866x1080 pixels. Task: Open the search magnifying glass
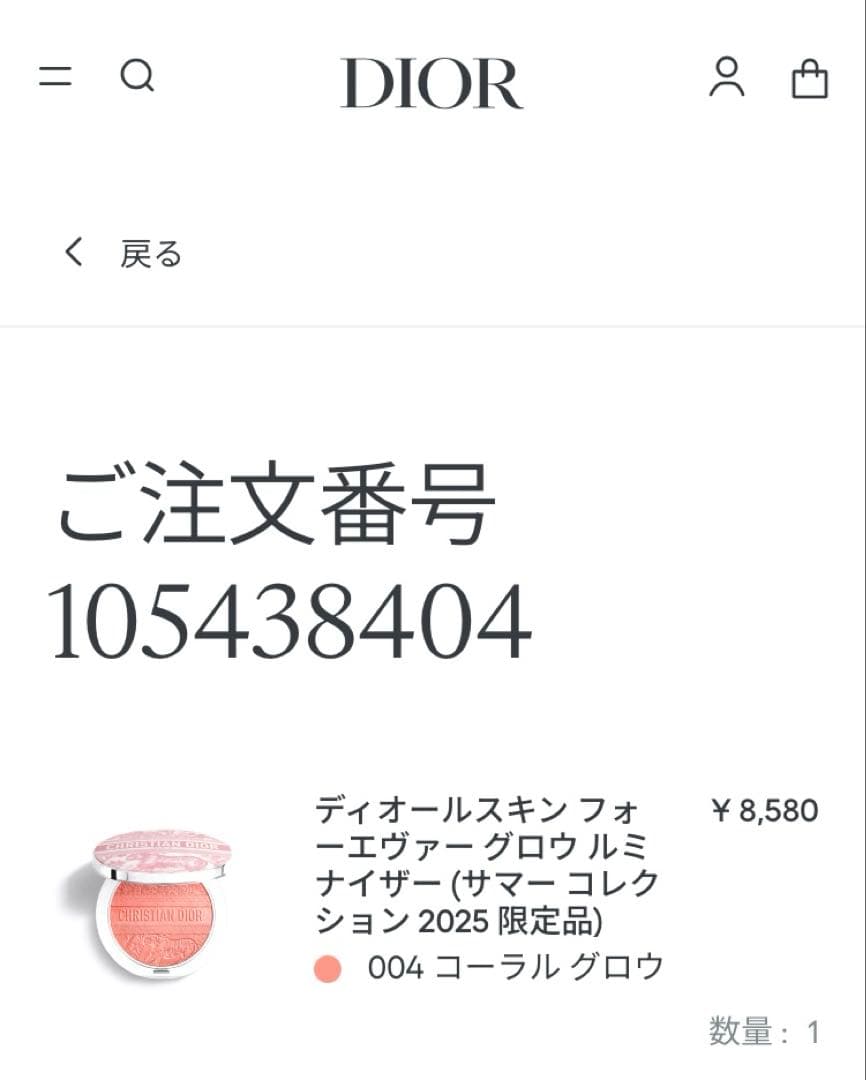pyautogui.click(x=137, y=75)
